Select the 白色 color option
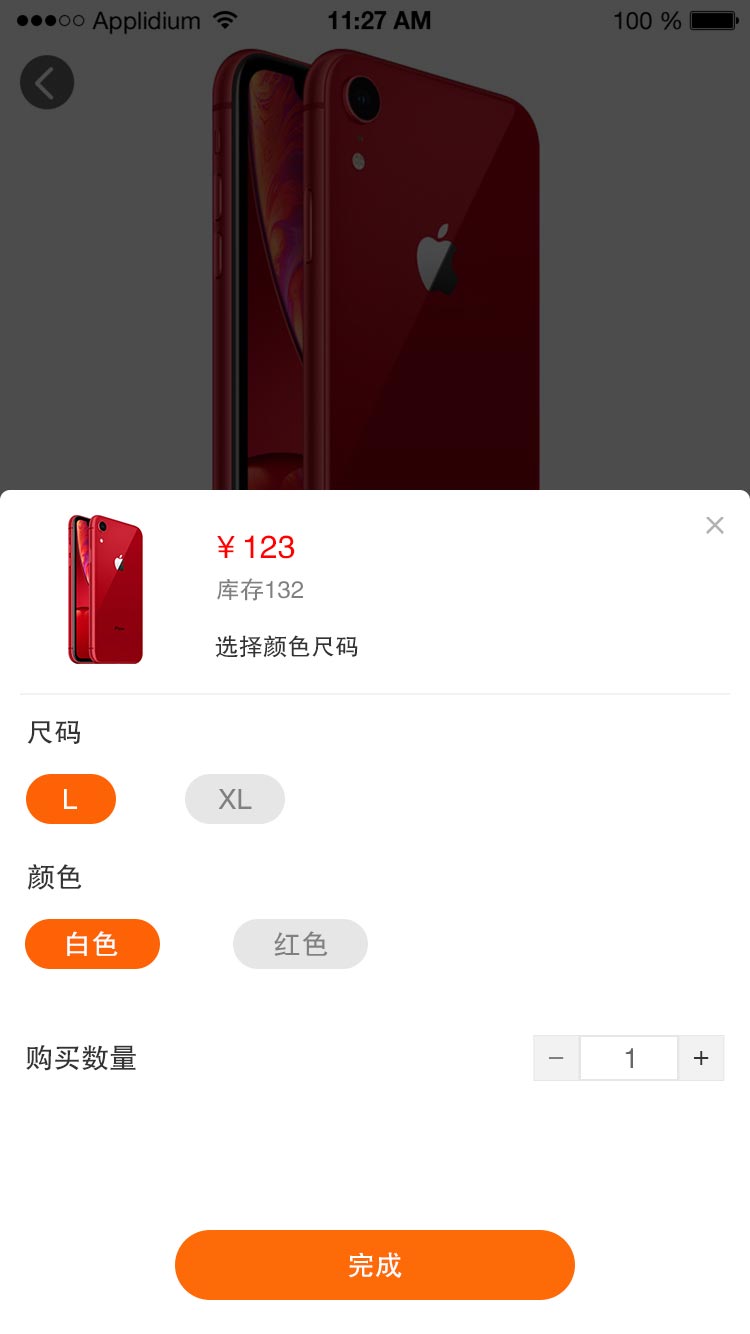Screen dimensions: 750x1334 click(92, 944)
